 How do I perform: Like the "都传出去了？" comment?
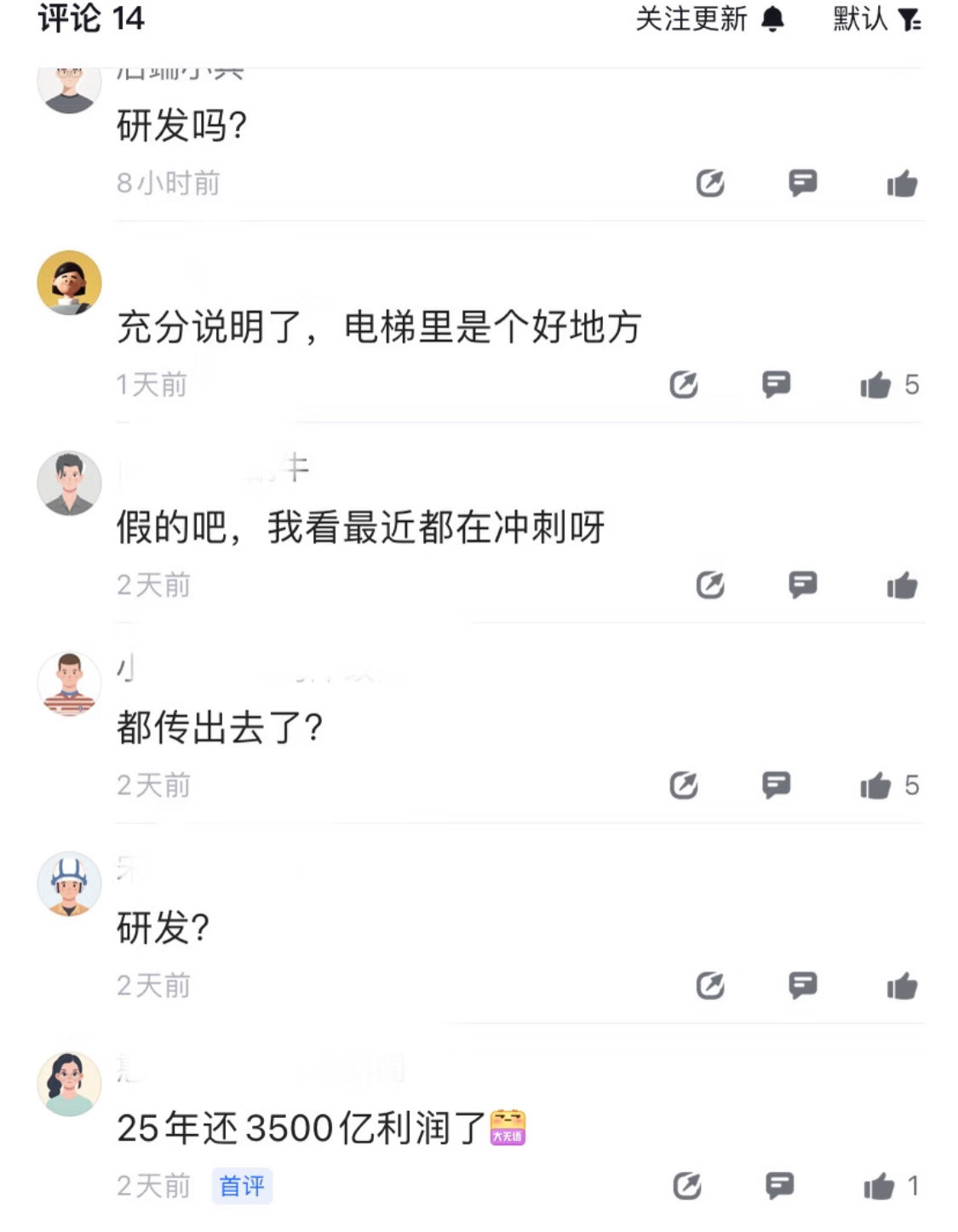tap(877, 785)
